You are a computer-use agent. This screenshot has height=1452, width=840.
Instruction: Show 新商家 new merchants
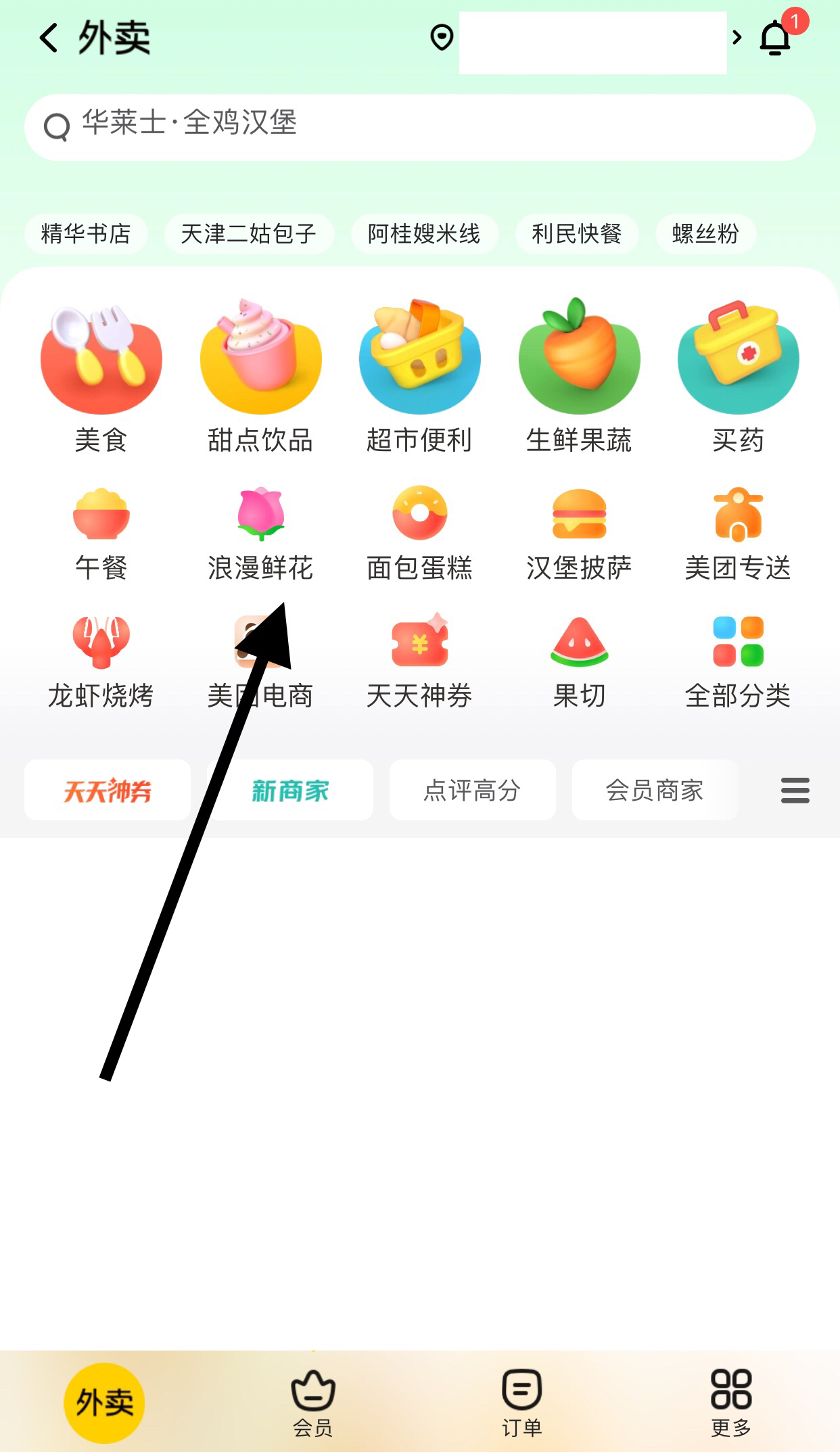(x=290, y=790)
